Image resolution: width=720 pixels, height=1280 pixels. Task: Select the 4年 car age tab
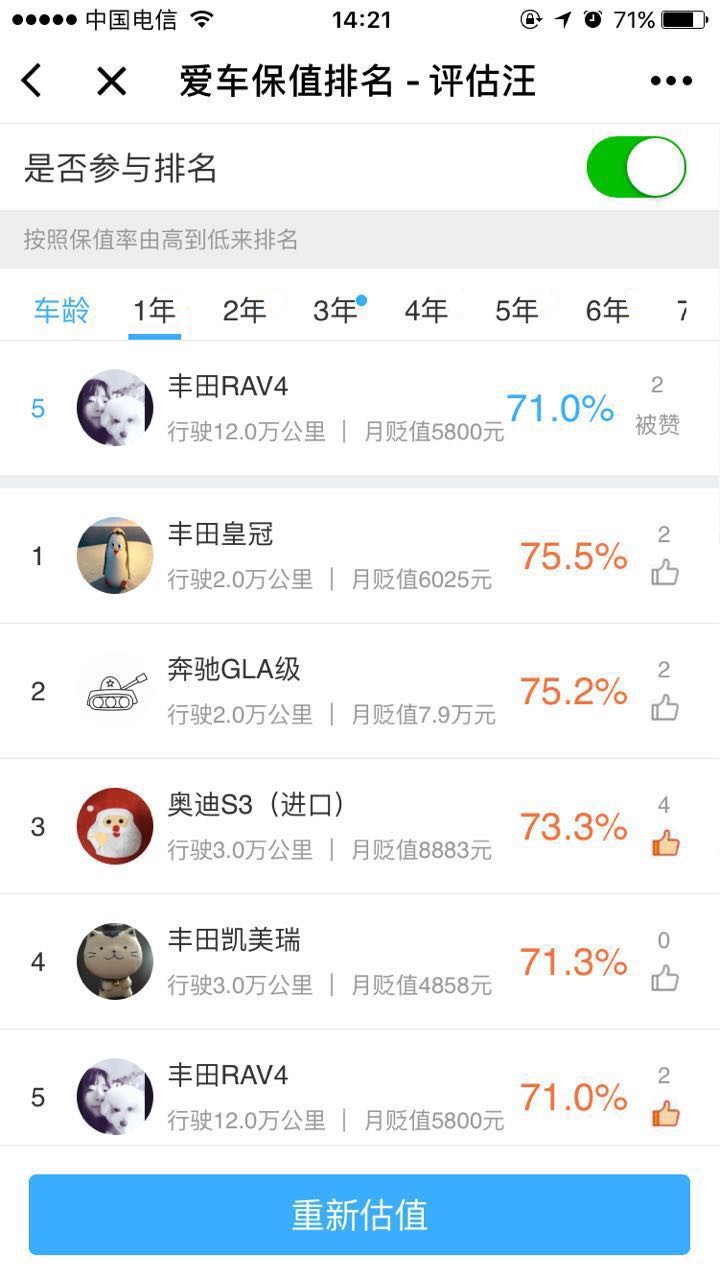click(x=425, y=311)
